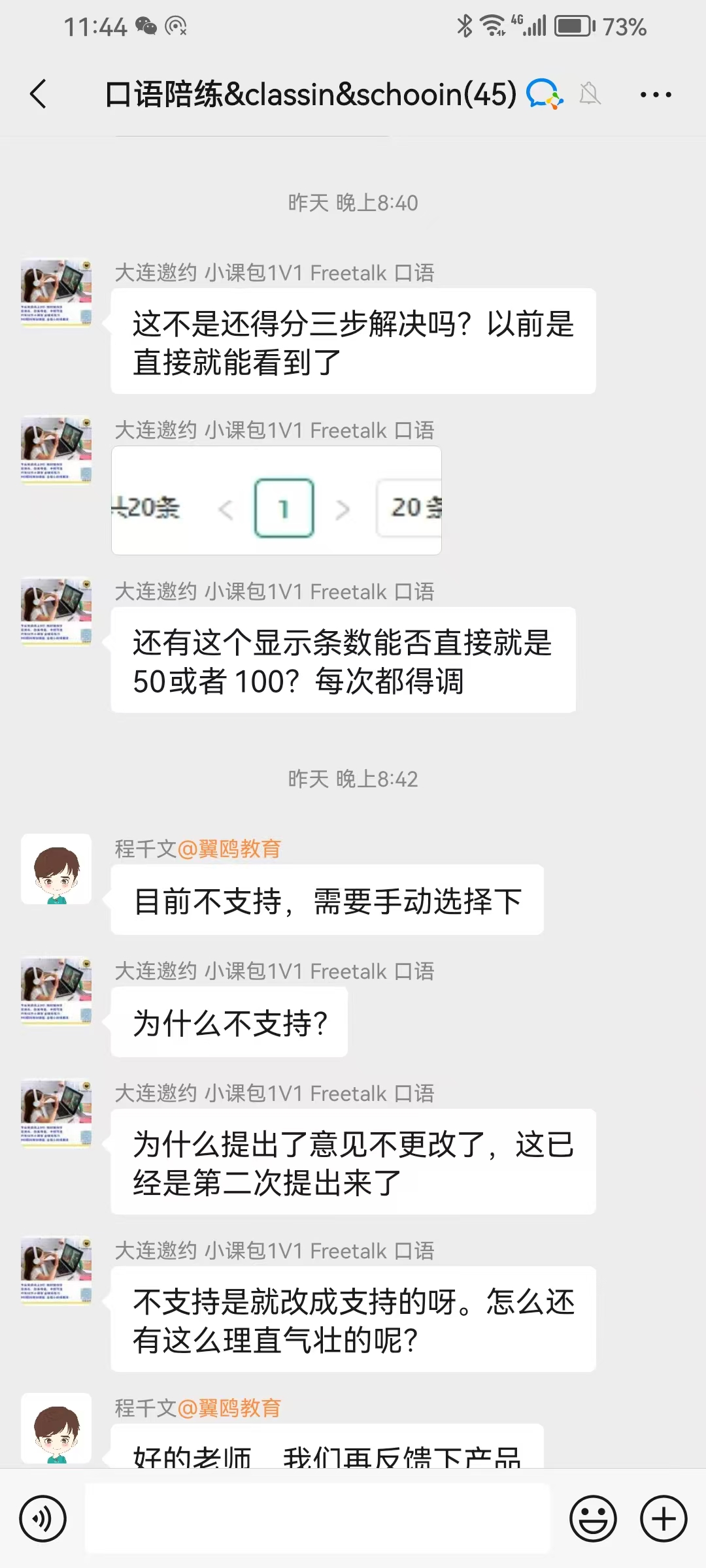Image resolution: width=706 pixels, height=1568 pixels.
Task: Open the group chat overflow menu
Action: pyautogui.click(x=656, y=95)
